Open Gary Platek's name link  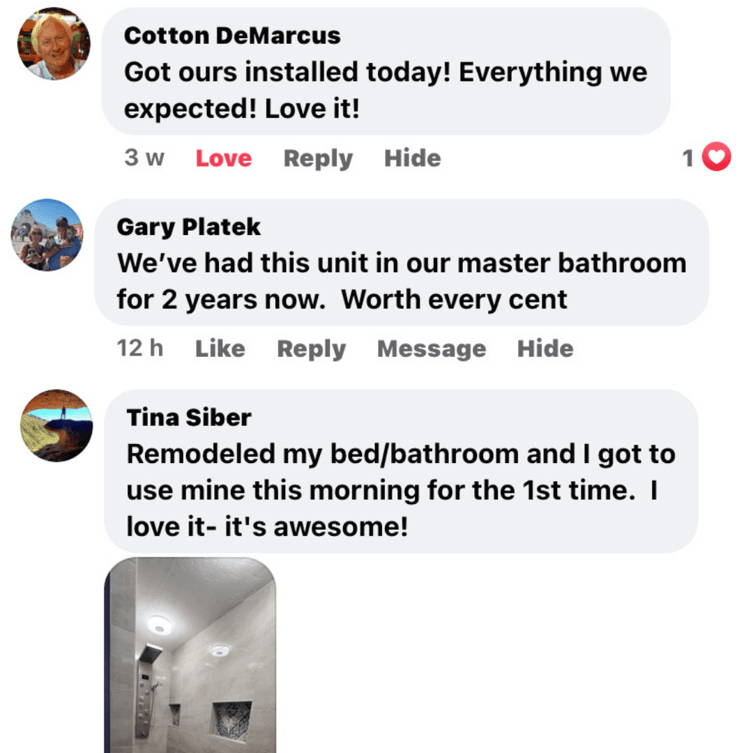pos(189,226)
